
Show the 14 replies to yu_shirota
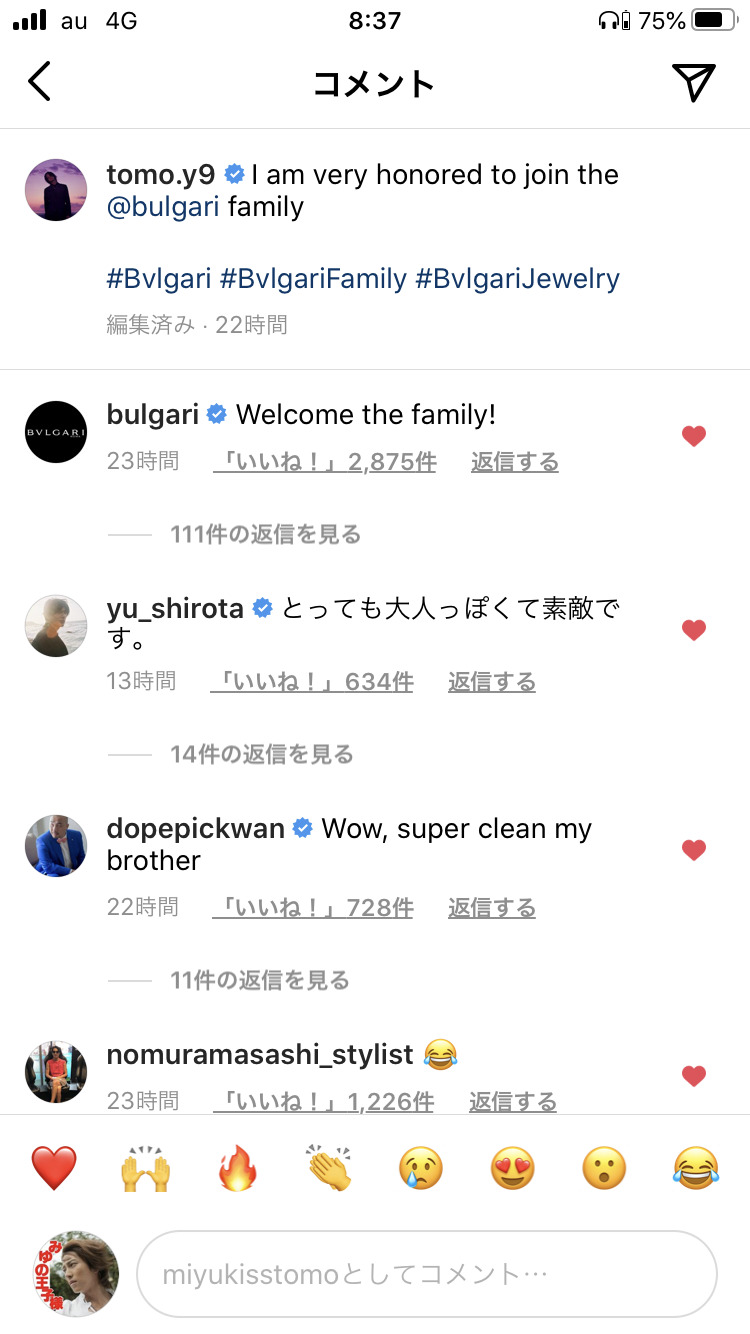(261, 753)
